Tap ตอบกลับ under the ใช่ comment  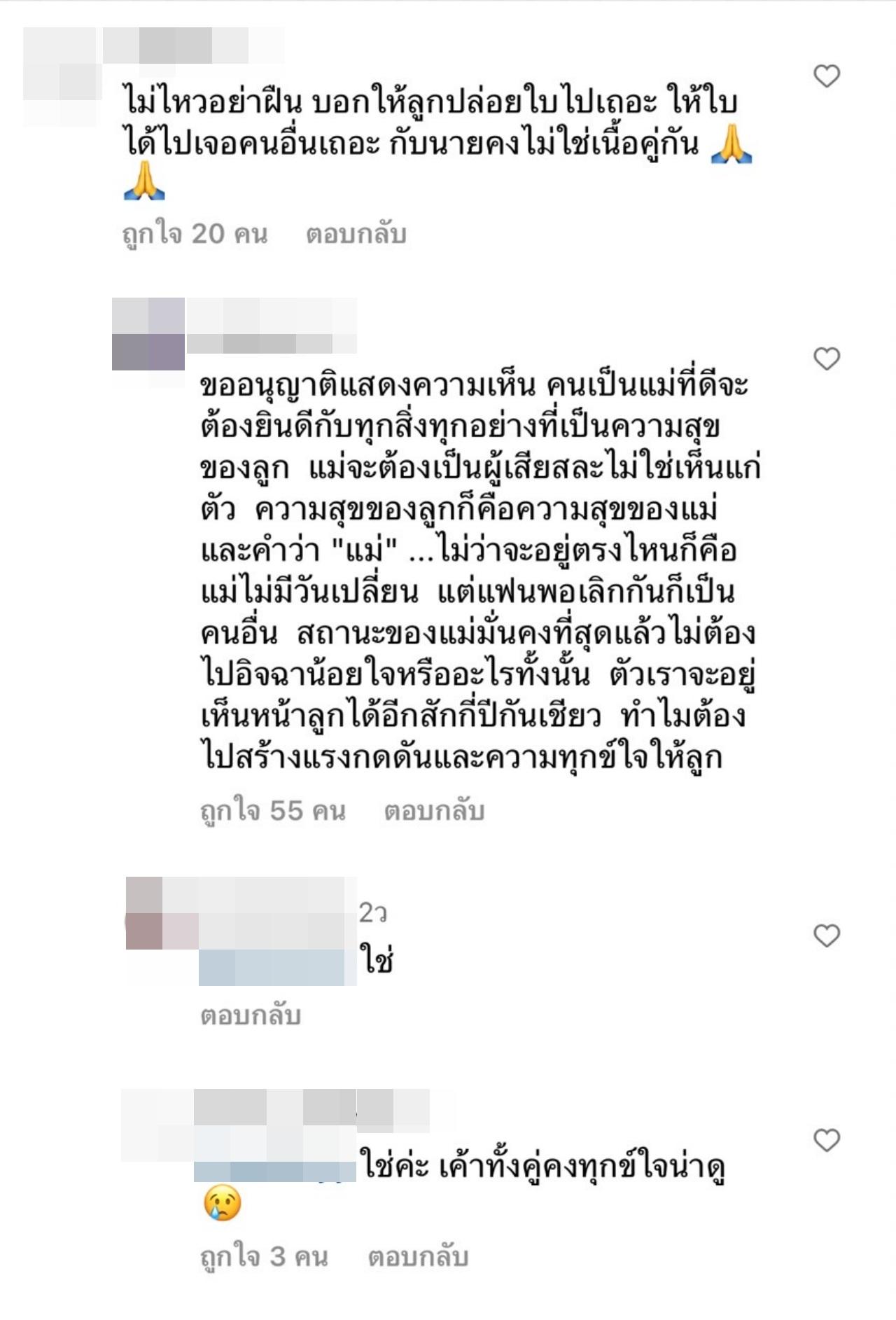coord(251,1015)
